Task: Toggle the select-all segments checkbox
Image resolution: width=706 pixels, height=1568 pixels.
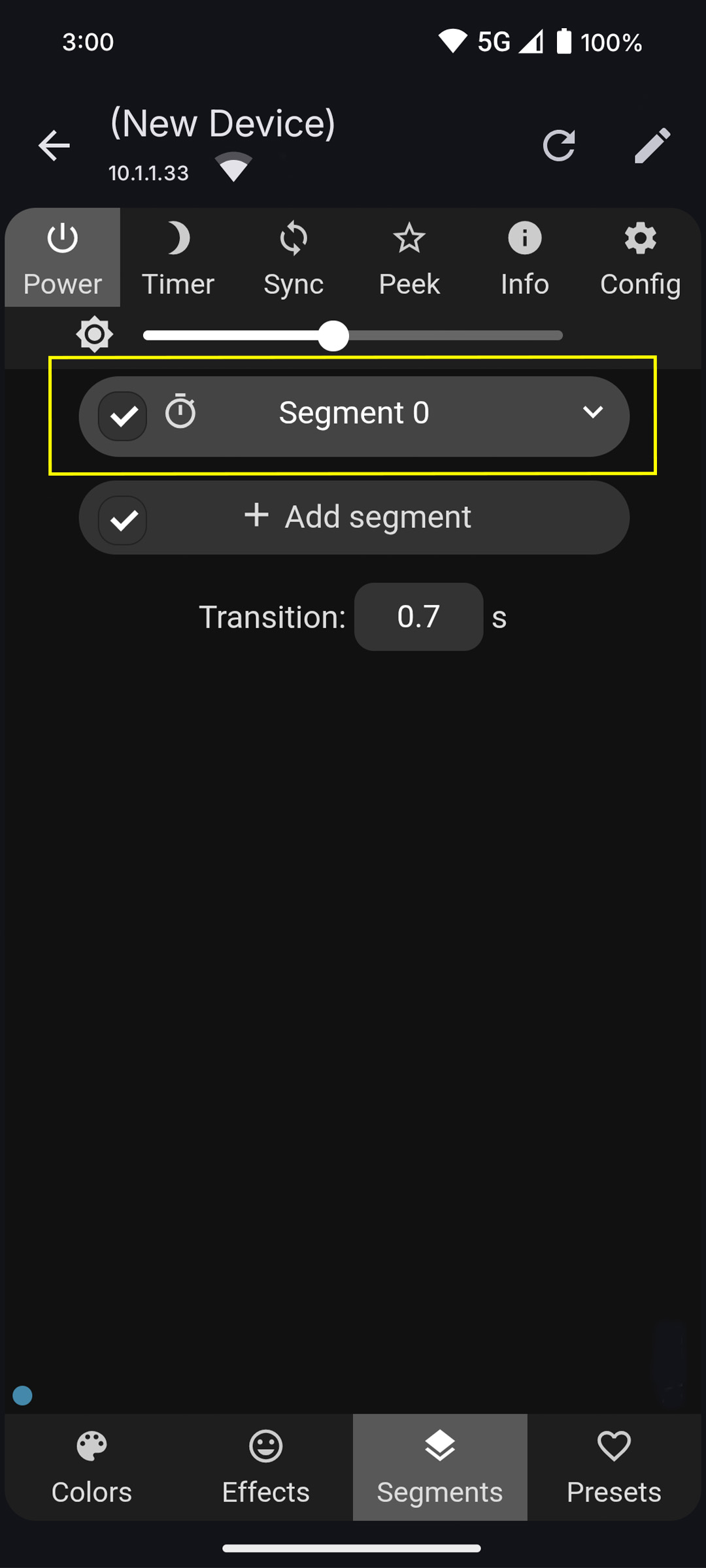Action: click(123, 520)
